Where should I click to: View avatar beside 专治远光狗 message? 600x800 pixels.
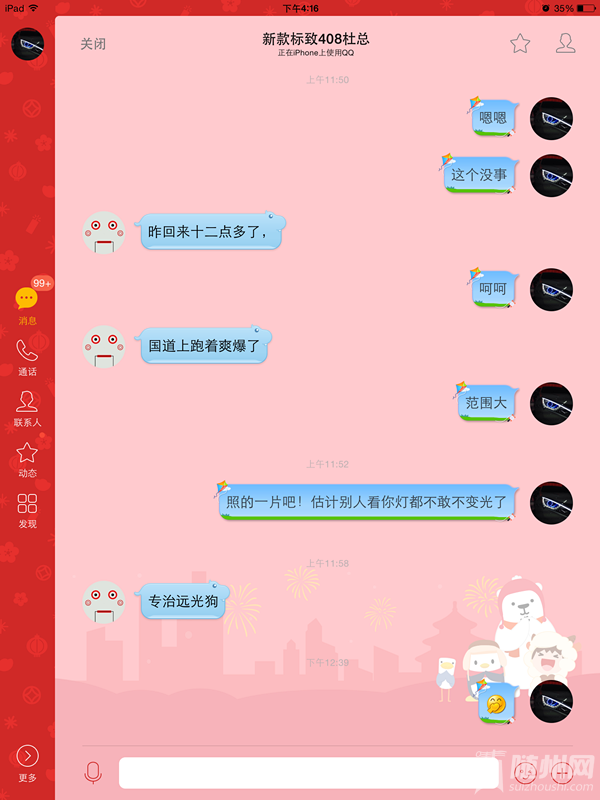pos(104,604)
